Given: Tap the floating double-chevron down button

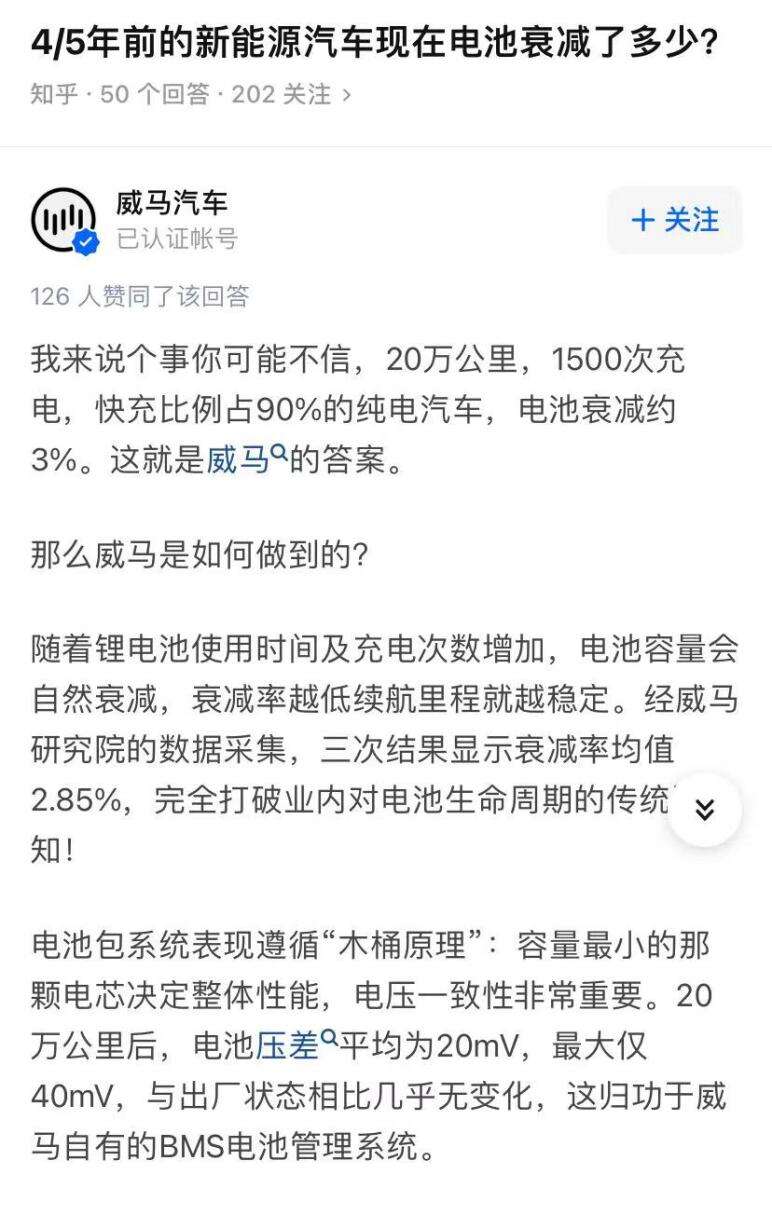Looking at the screenshot, I should 704,810.
